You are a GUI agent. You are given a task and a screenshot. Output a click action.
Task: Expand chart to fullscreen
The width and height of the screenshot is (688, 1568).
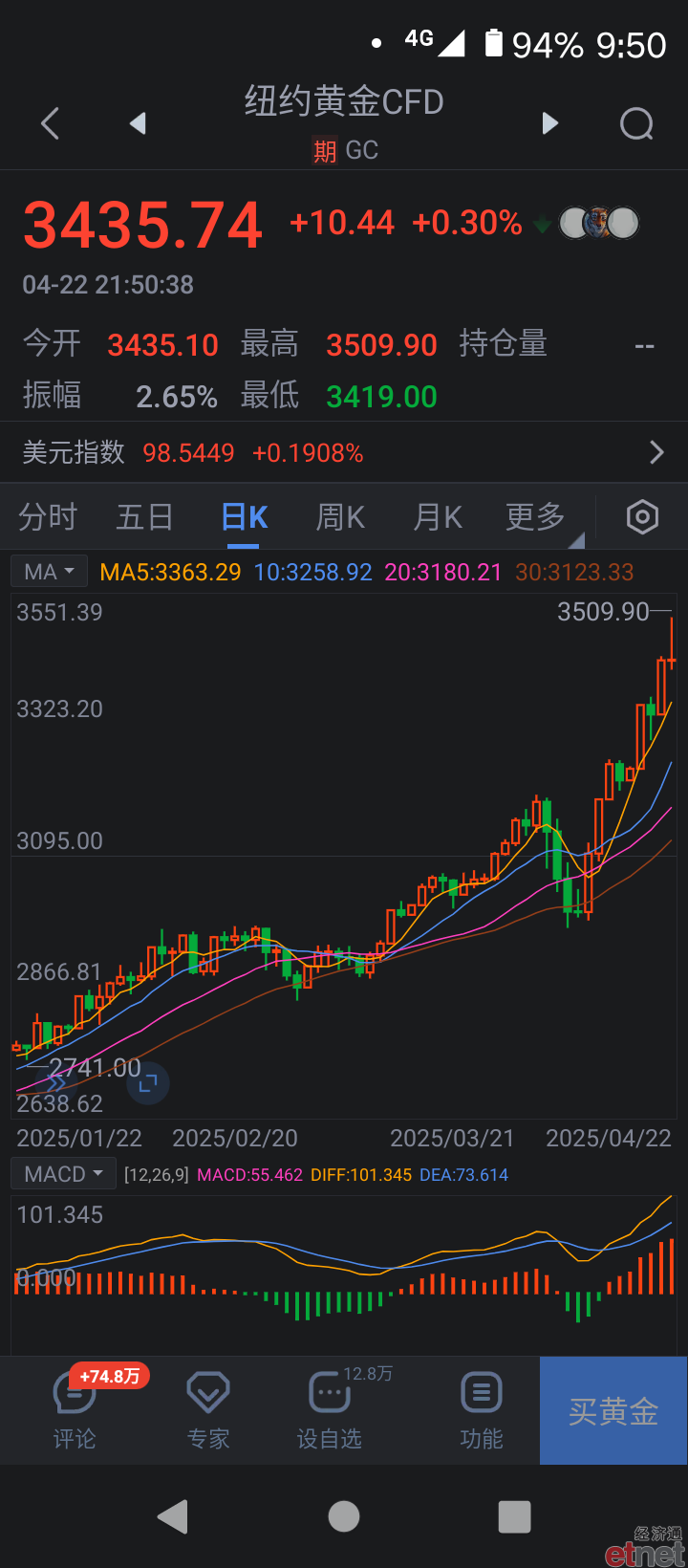148,1084
